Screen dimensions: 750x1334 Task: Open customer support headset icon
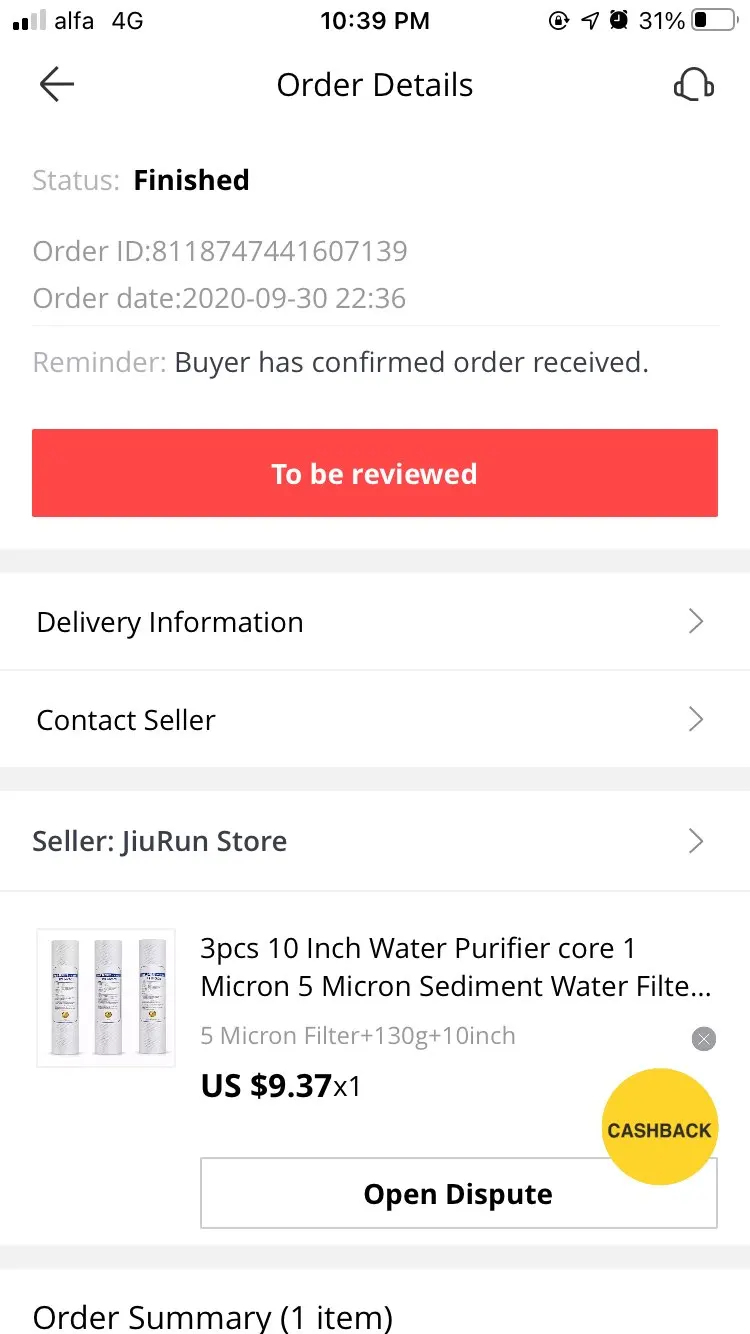point(694,85)
